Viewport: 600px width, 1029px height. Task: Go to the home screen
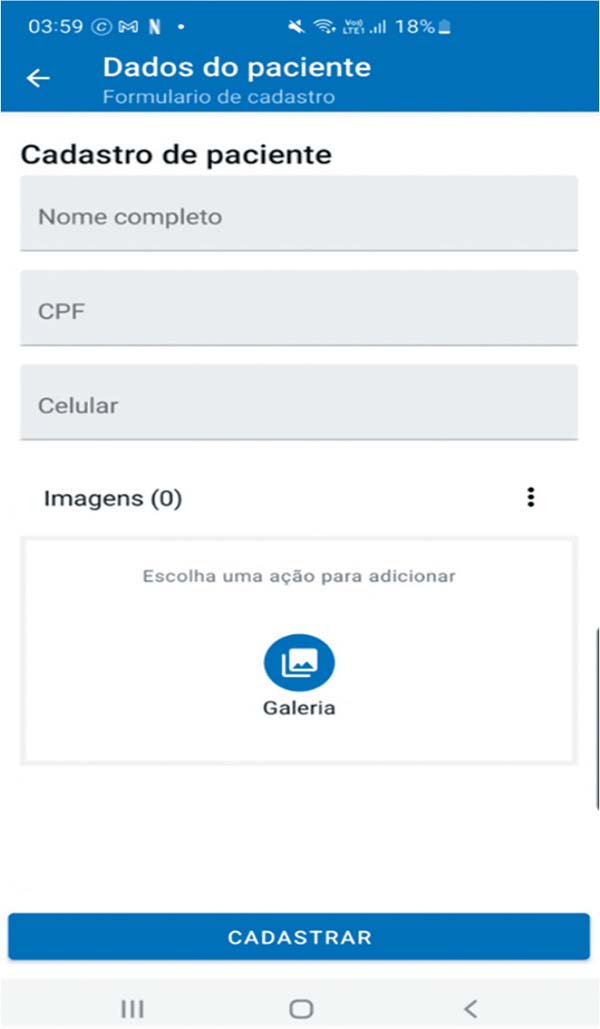[300, 1008]
